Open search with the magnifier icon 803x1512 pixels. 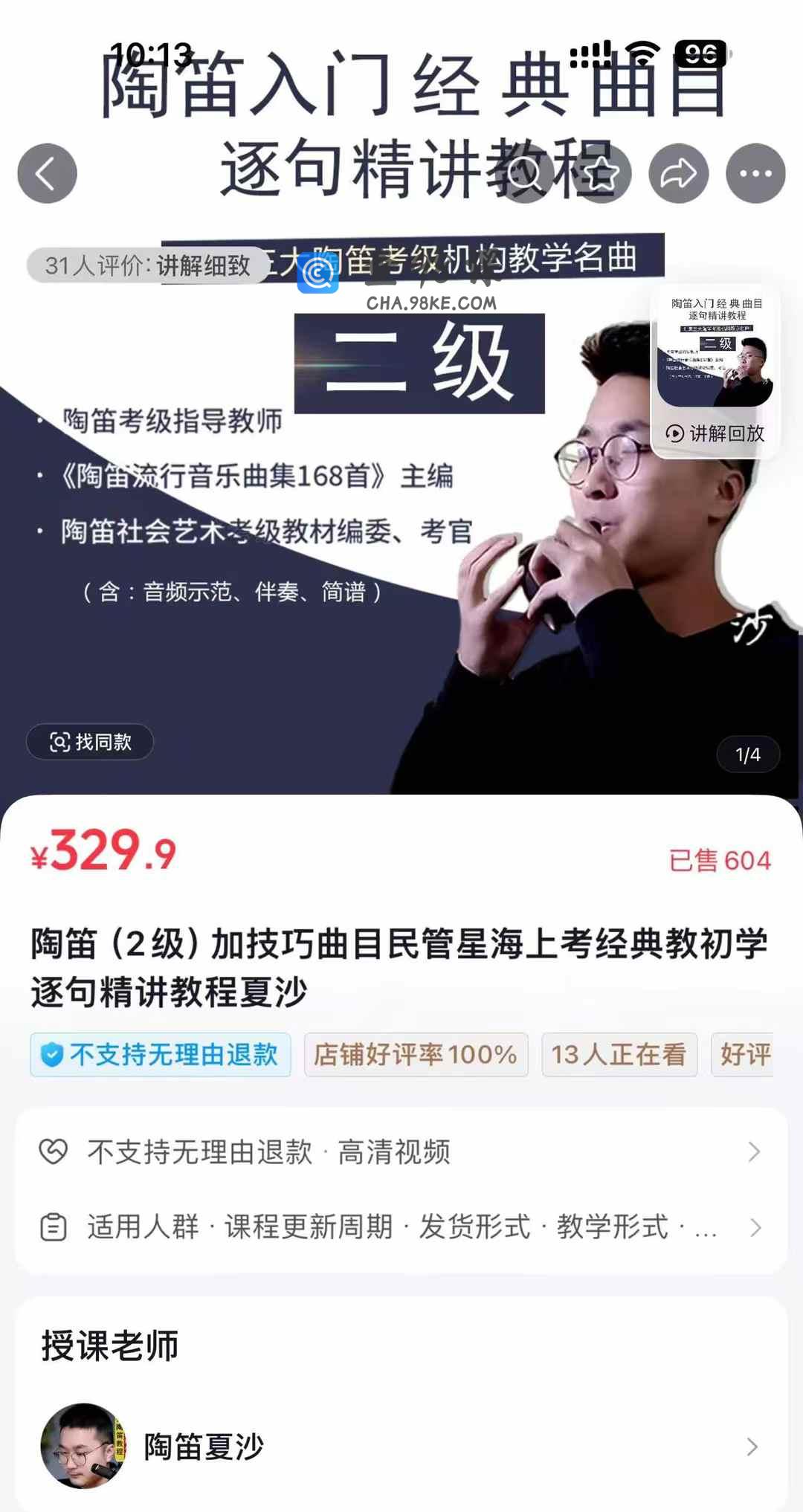tap(525, 173)
